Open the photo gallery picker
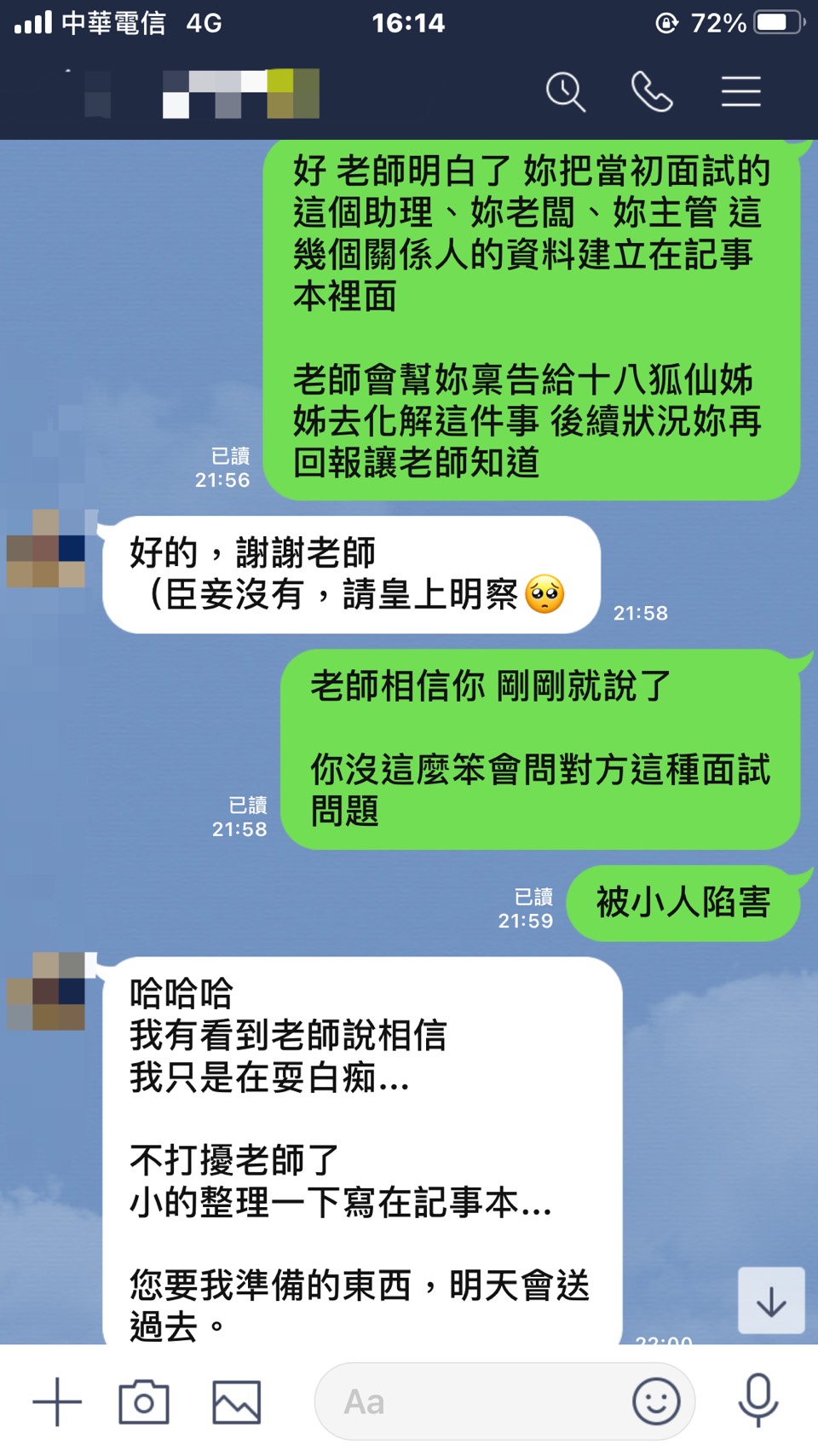This screenshot has width=818, height=1456. 236,1401
